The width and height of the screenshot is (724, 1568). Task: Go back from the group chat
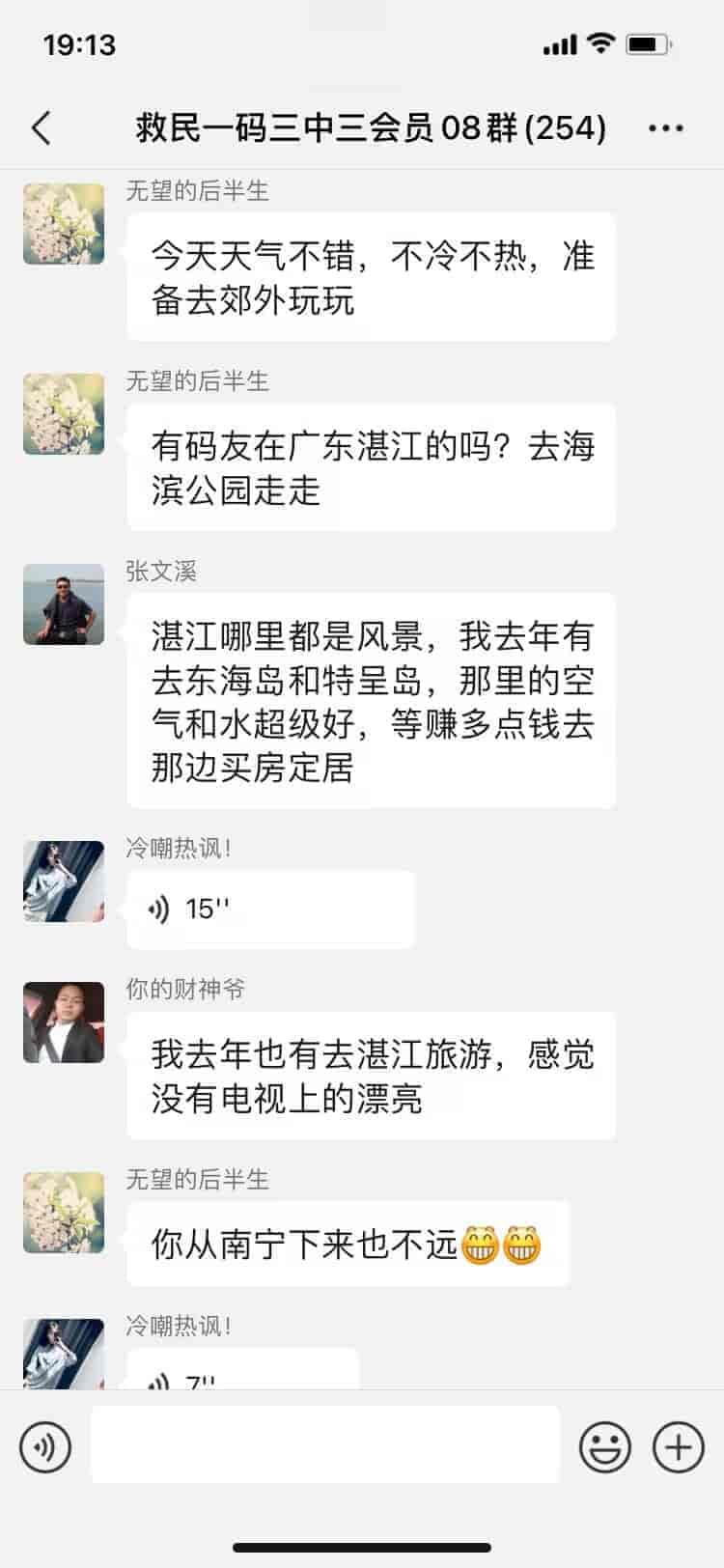click(41, 127)
